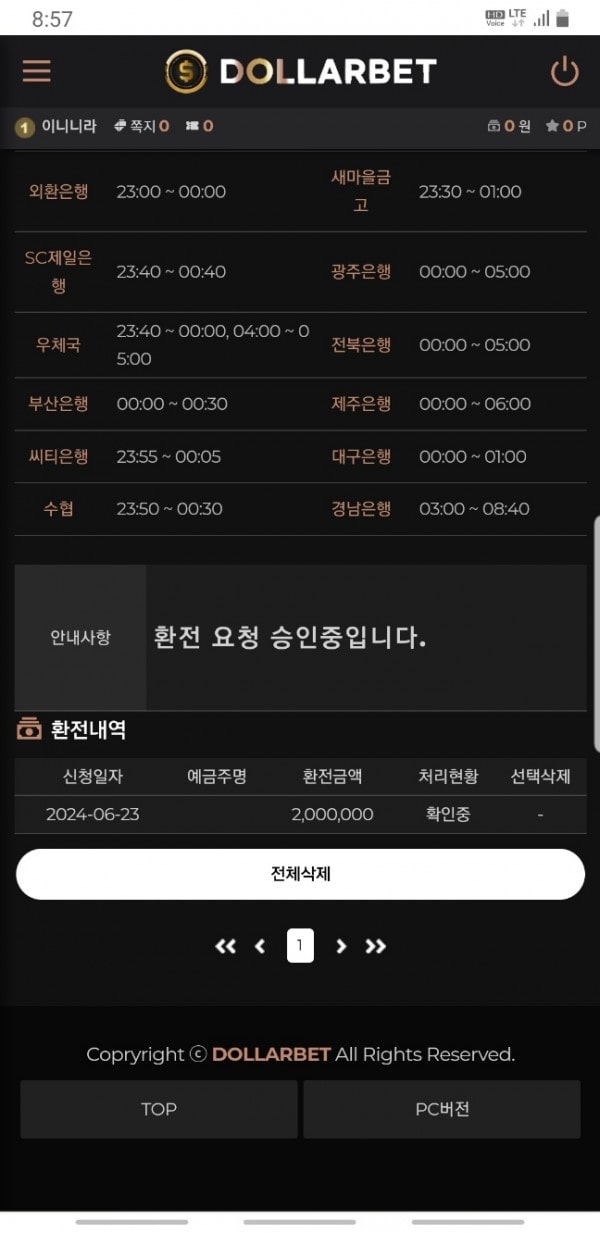Screen dimensions: 600x1233
Task: Tap the TOP button
Action: click(159, 1109)
